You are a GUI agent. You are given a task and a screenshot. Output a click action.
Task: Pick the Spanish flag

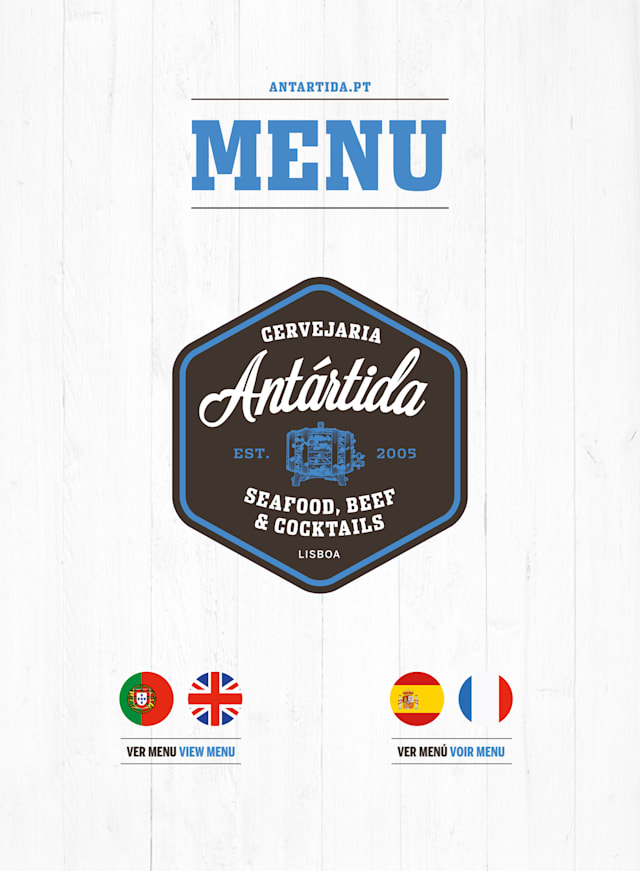click(417, 699)
